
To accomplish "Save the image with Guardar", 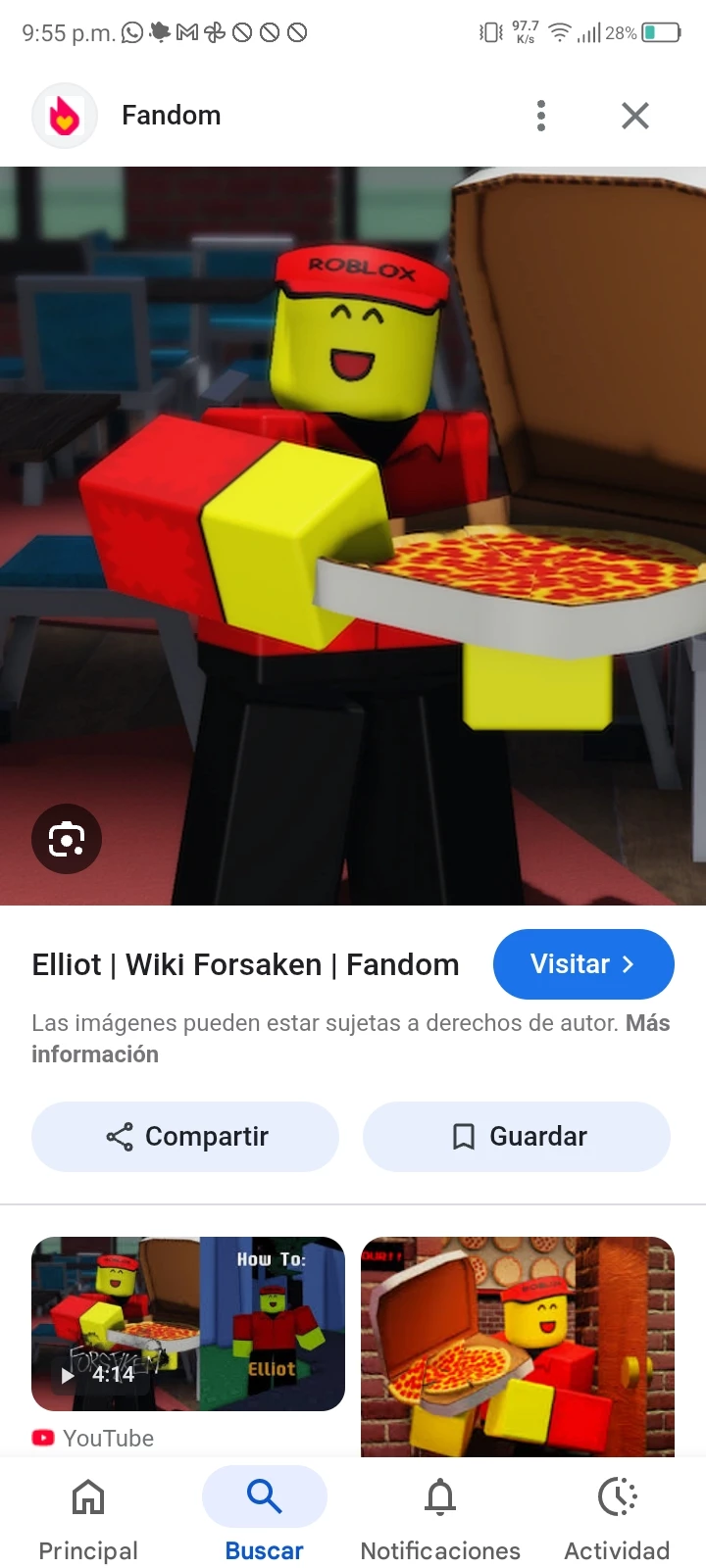I will (x=517, y=1137).
